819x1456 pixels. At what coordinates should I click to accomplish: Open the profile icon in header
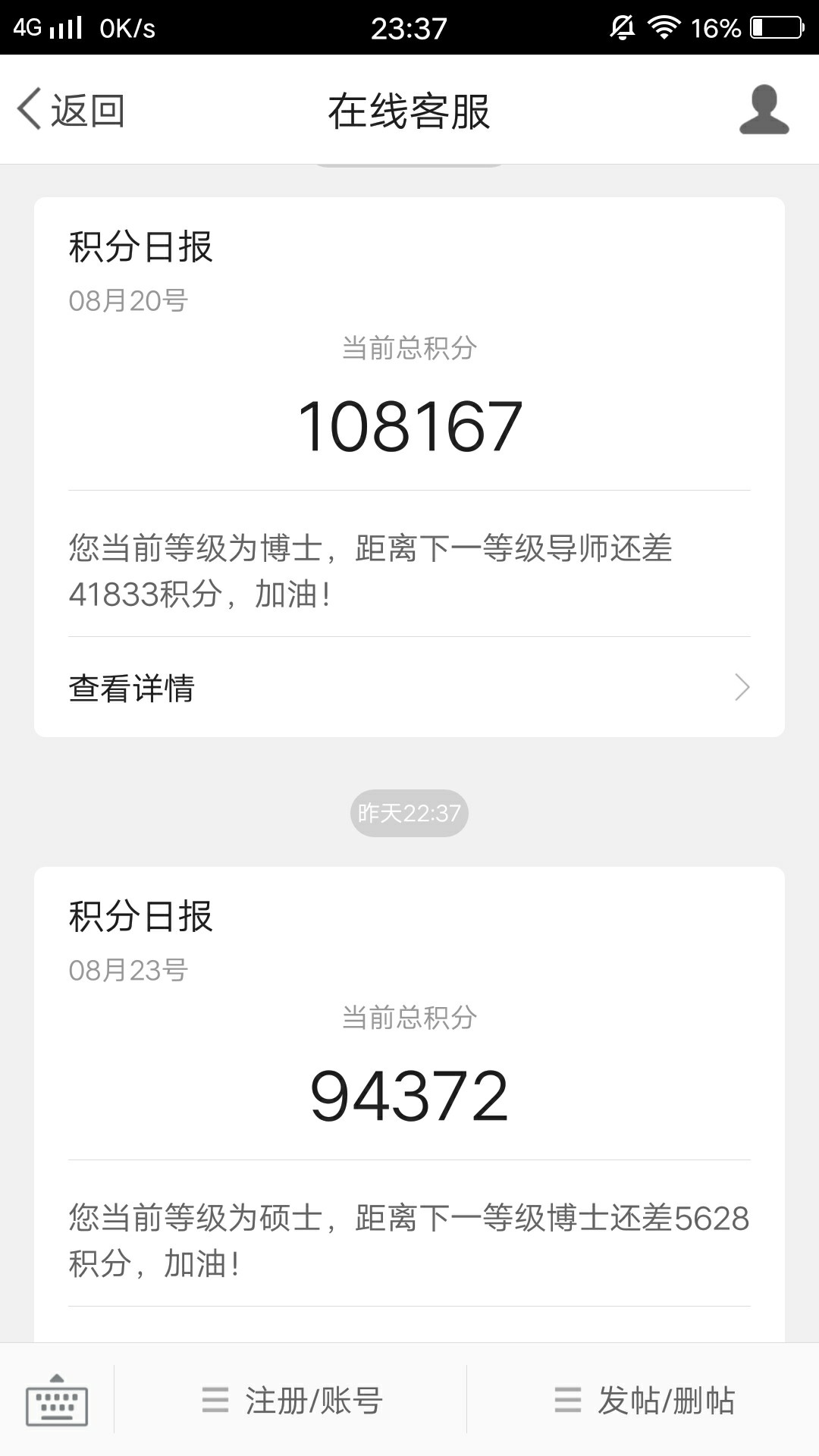coord(764,110)
